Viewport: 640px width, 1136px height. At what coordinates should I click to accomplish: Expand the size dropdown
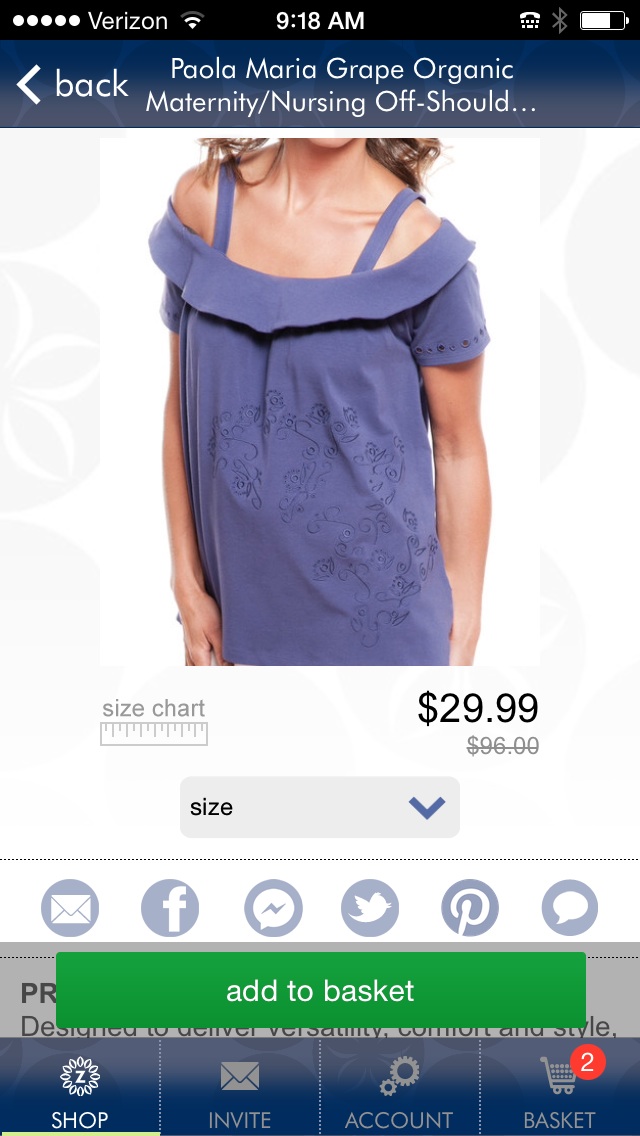(320, 807)
